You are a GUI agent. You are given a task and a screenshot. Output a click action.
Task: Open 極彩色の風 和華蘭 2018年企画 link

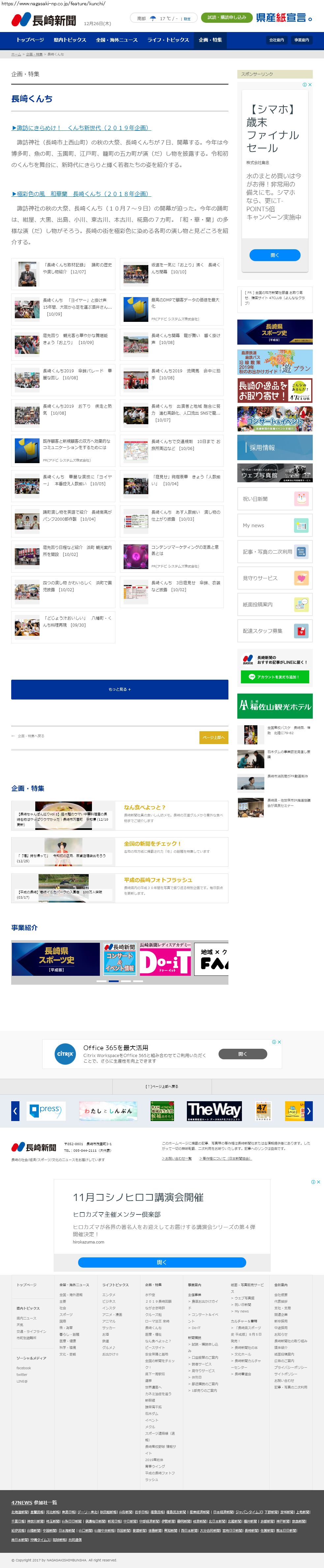(x=81, y=193)
